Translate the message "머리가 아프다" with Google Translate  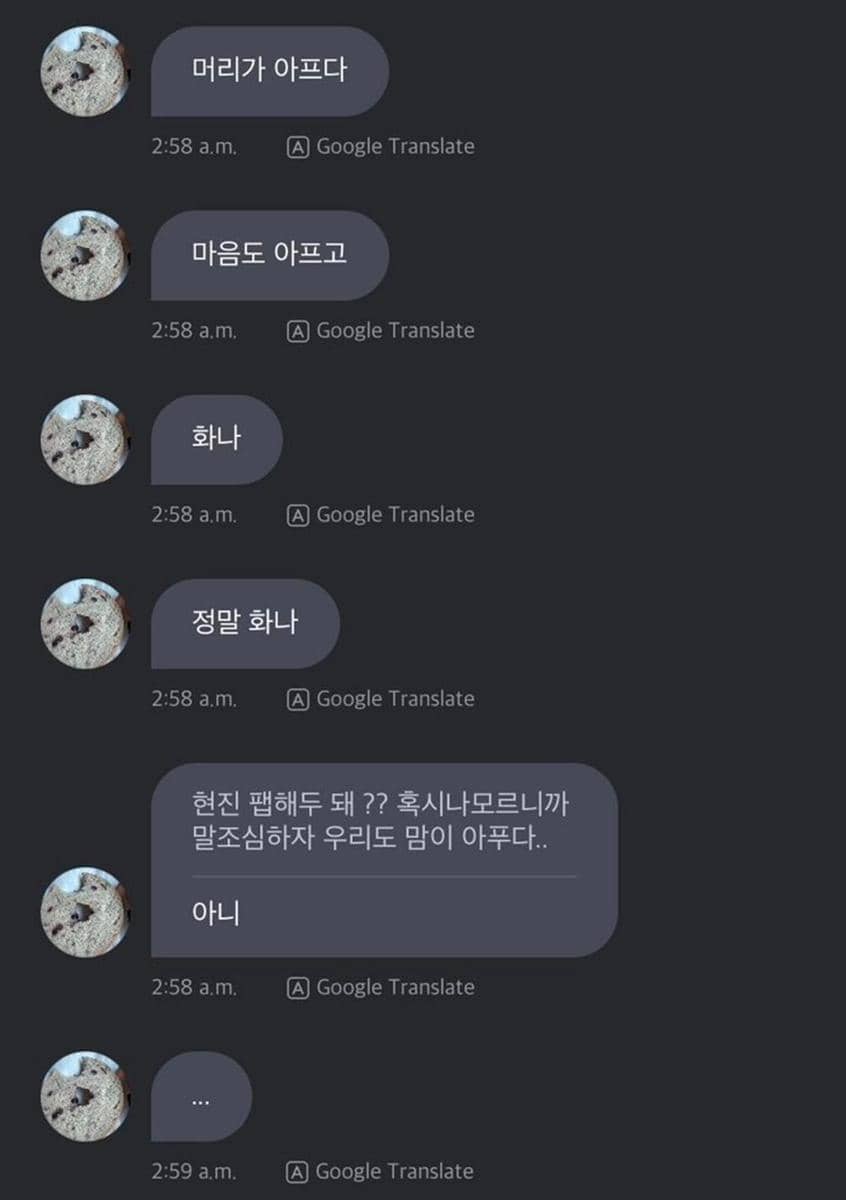click(x=381, y=146)
